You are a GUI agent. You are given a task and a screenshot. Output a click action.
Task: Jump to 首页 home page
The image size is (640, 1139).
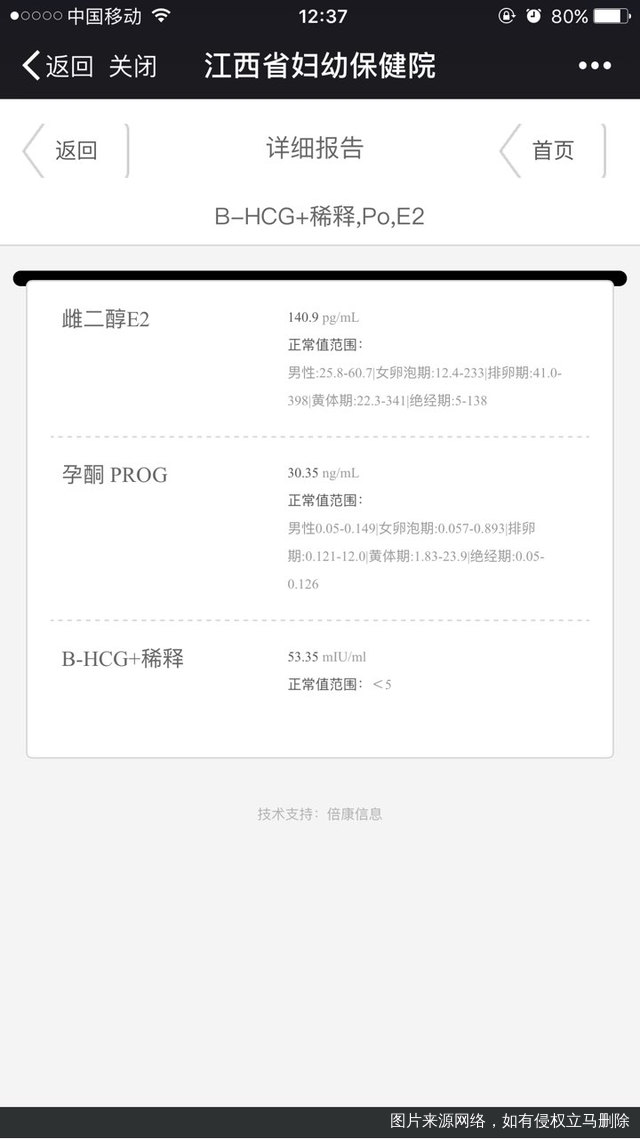tap(552, 150)
